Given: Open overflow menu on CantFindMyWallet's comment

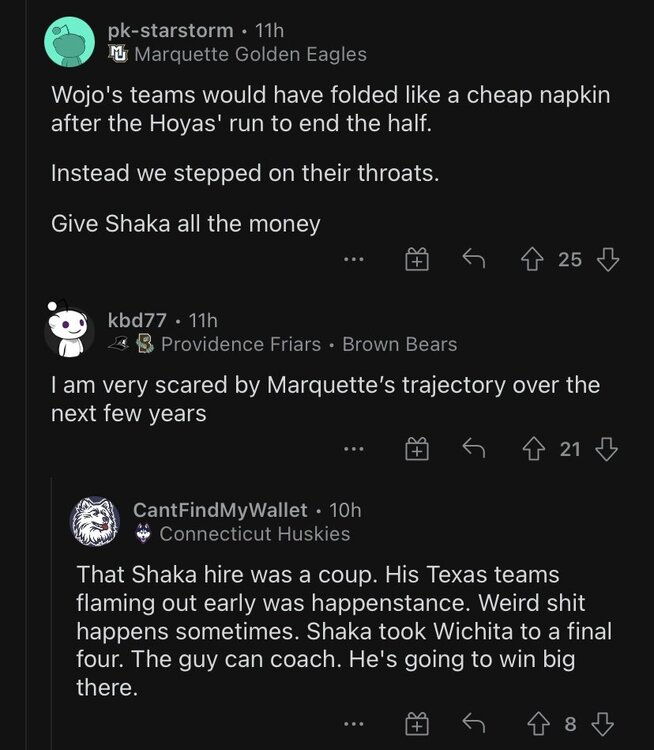Looking at the screenshot, I should pyautogui.click(x=351, y=724).
